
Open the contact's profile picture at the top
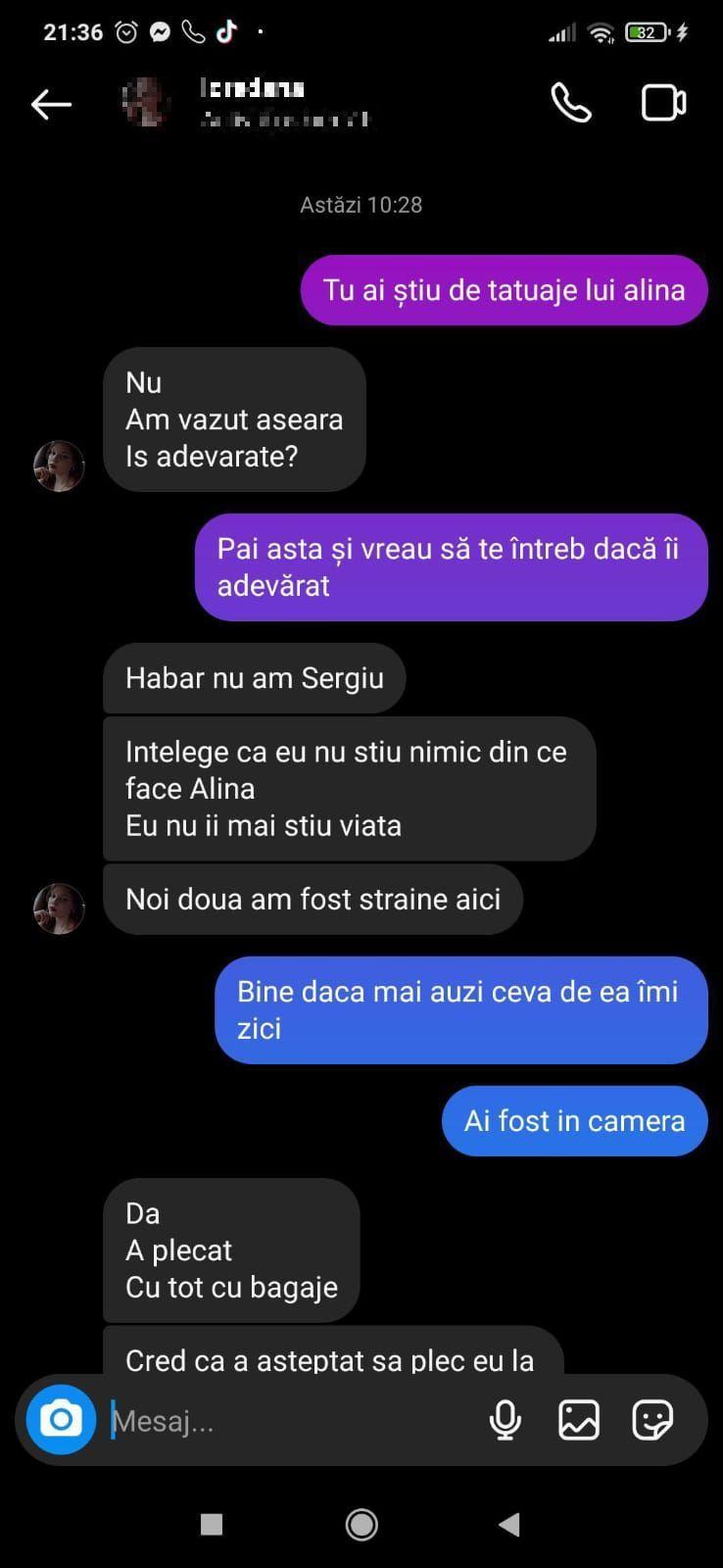coord(144,103)
